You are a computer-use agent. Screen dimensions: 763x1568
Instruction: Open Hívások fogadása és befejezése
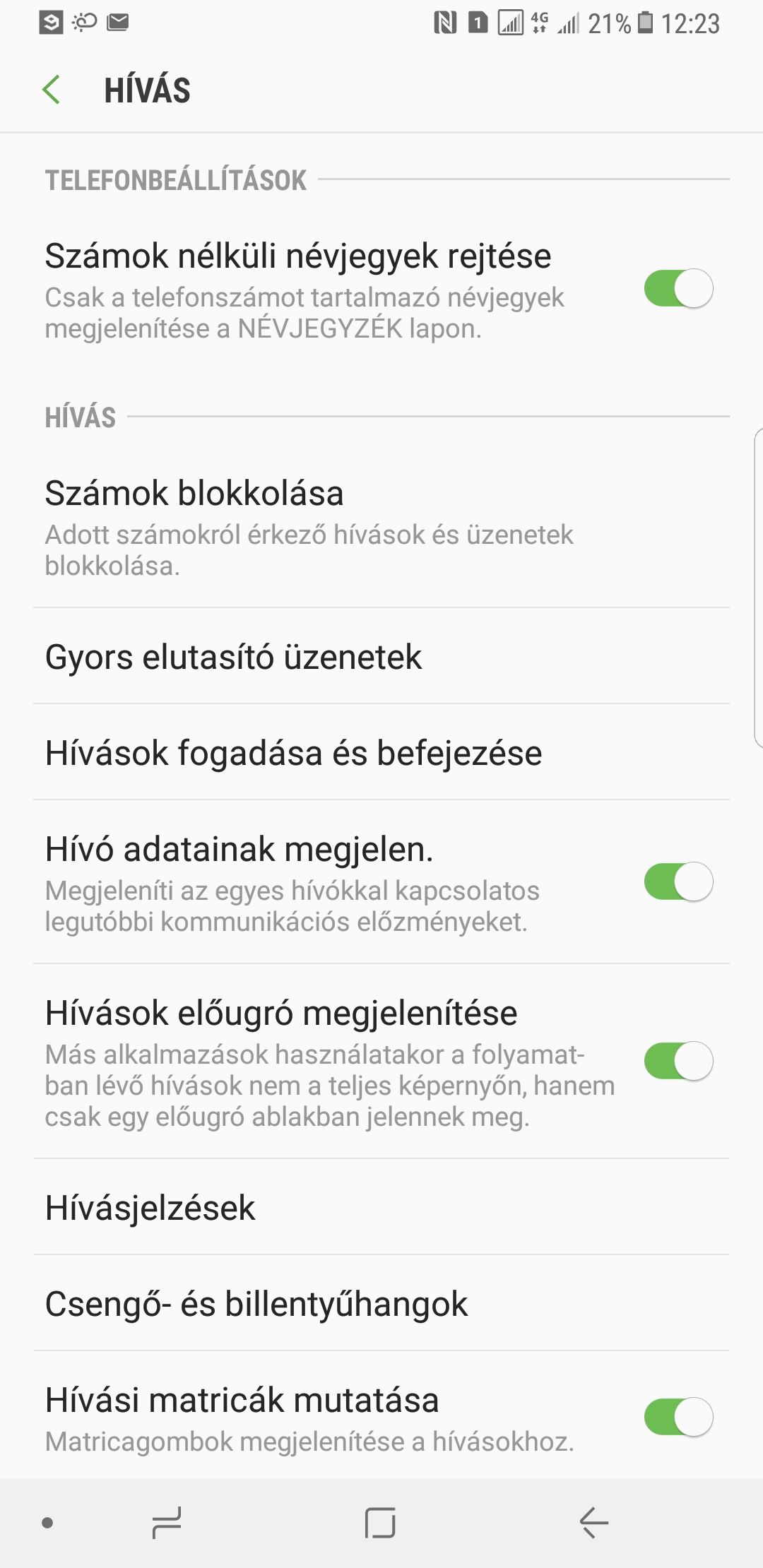381,753
